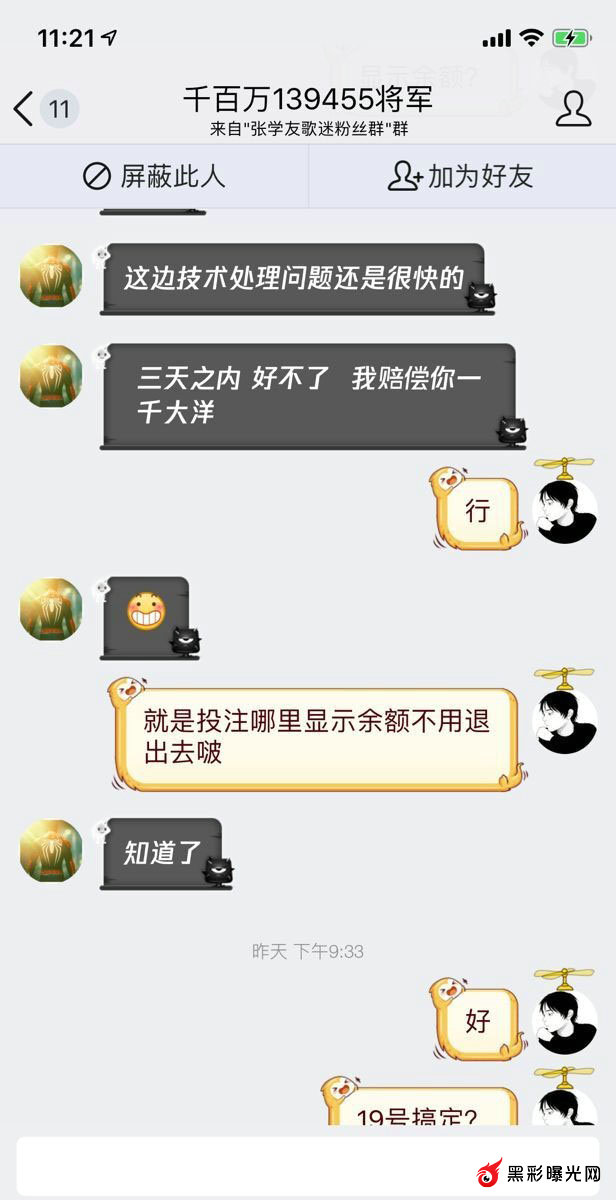Viewport: 616px width, 1200px height.
Task: Go back to the message list
Action: tap(24, 109)
